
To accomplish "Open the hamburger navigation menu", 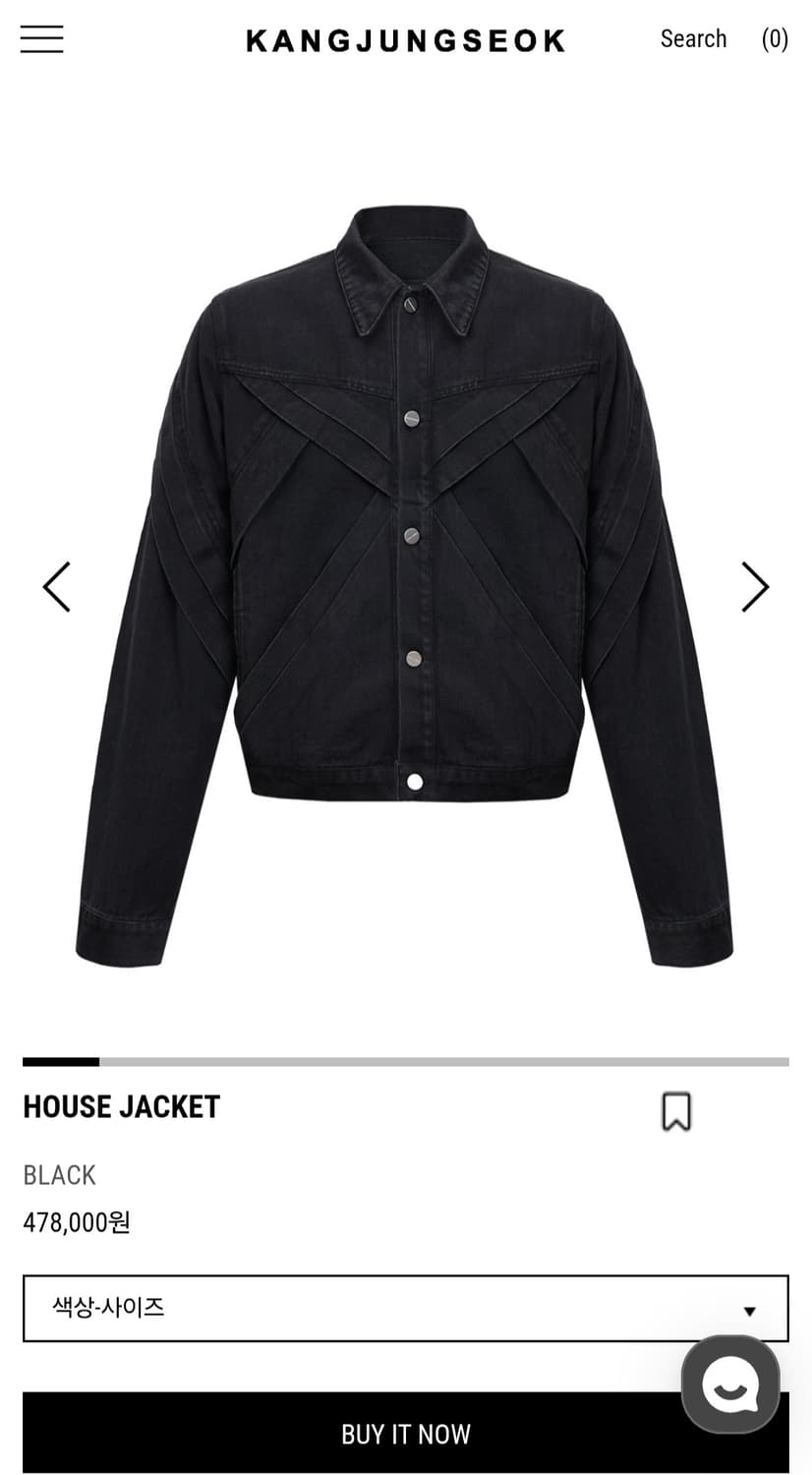I will click(x=41, y=39).
